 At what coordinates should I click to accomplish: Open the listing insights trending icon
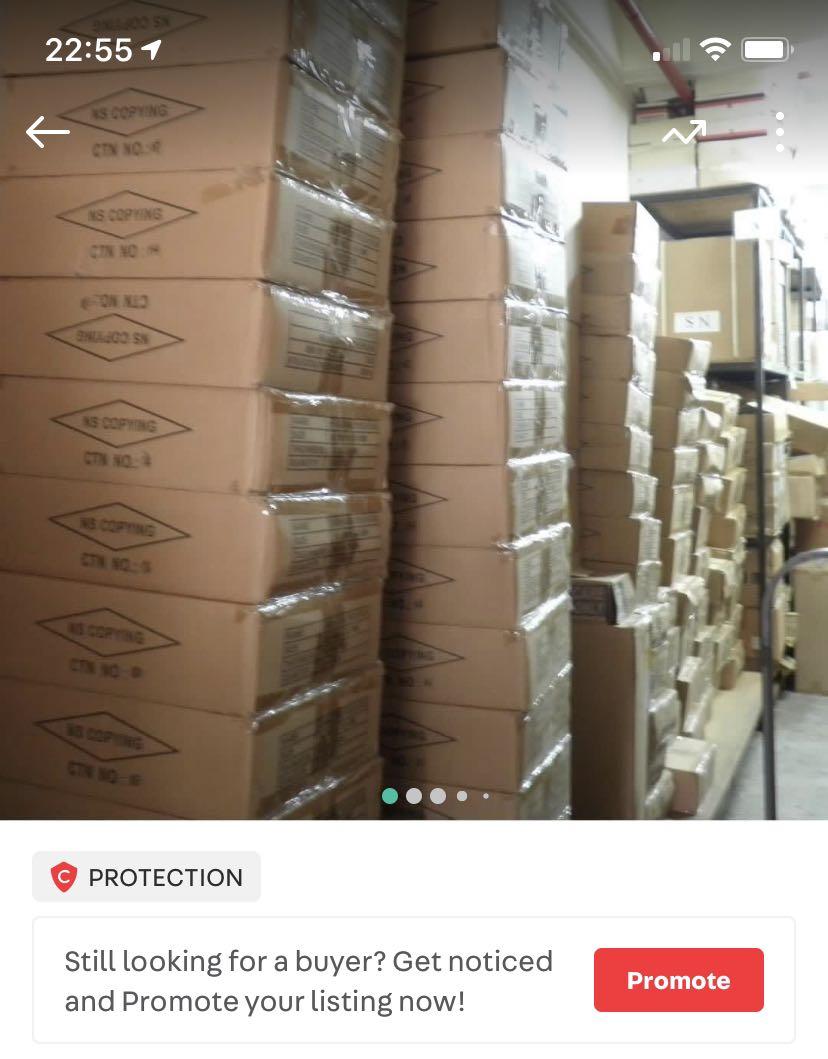pyautogui.click(x=684, y=131)
